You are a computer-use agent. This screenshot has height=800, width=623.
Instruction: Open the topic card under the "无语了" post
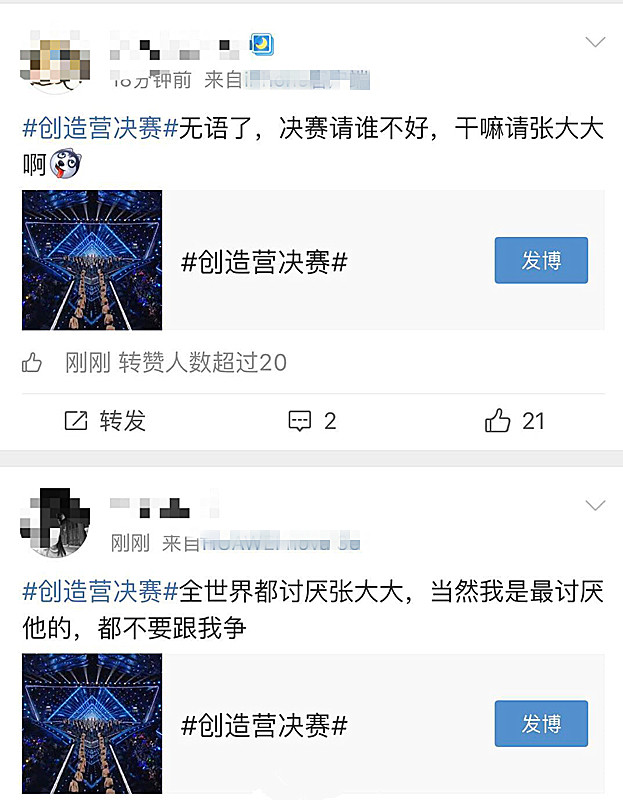click(300, 261)
